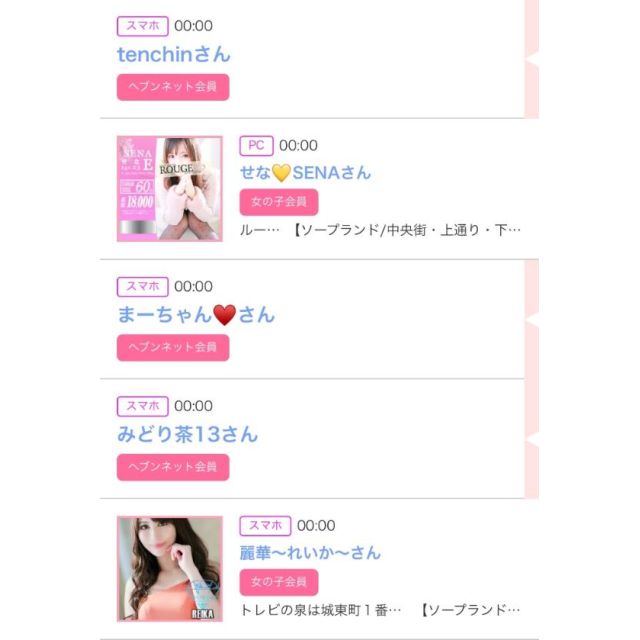Open 麗華〜れいか〜さん's profile link
This screenshot has height=640, width=640.
click(x=310, y=552)
